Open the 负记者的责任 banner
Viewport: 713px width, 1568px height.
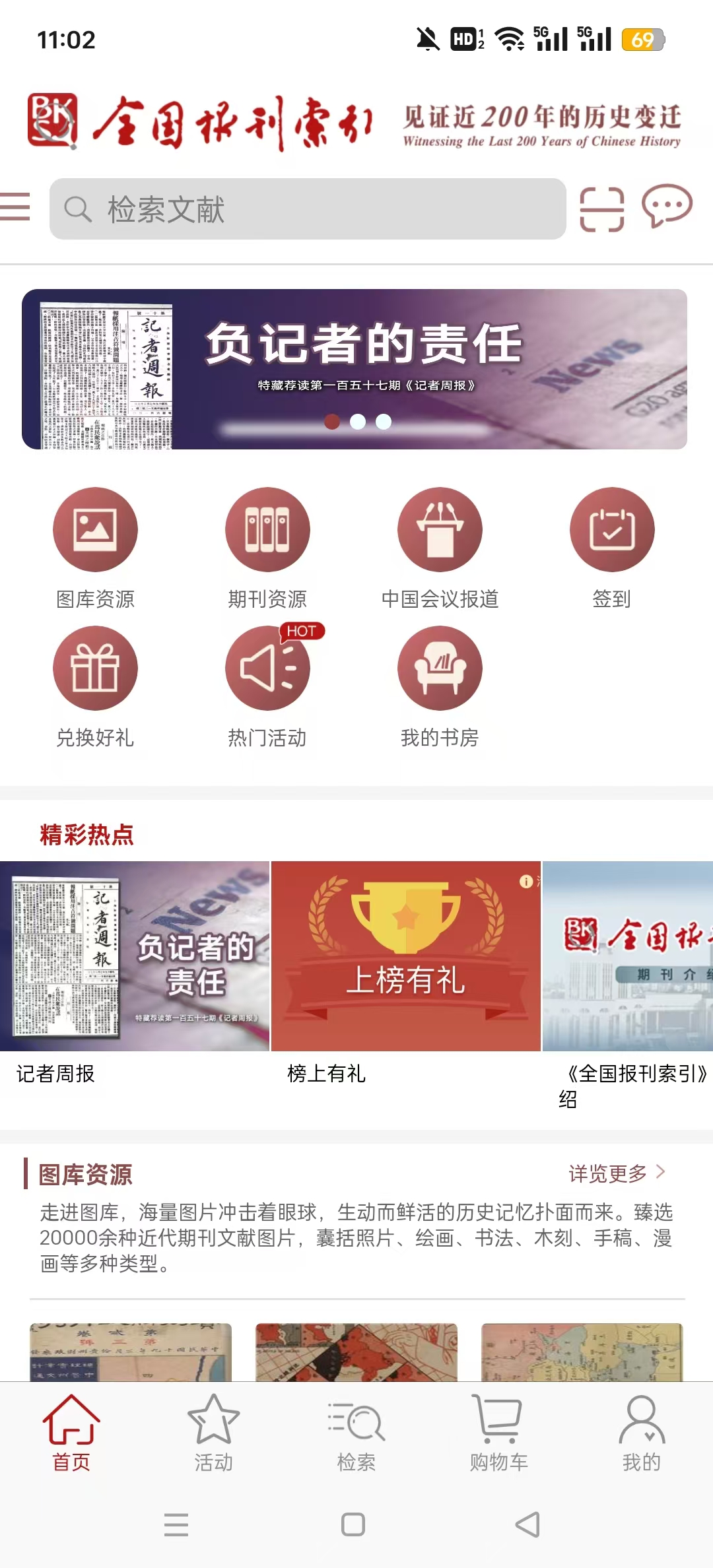(x=355, y=369)
